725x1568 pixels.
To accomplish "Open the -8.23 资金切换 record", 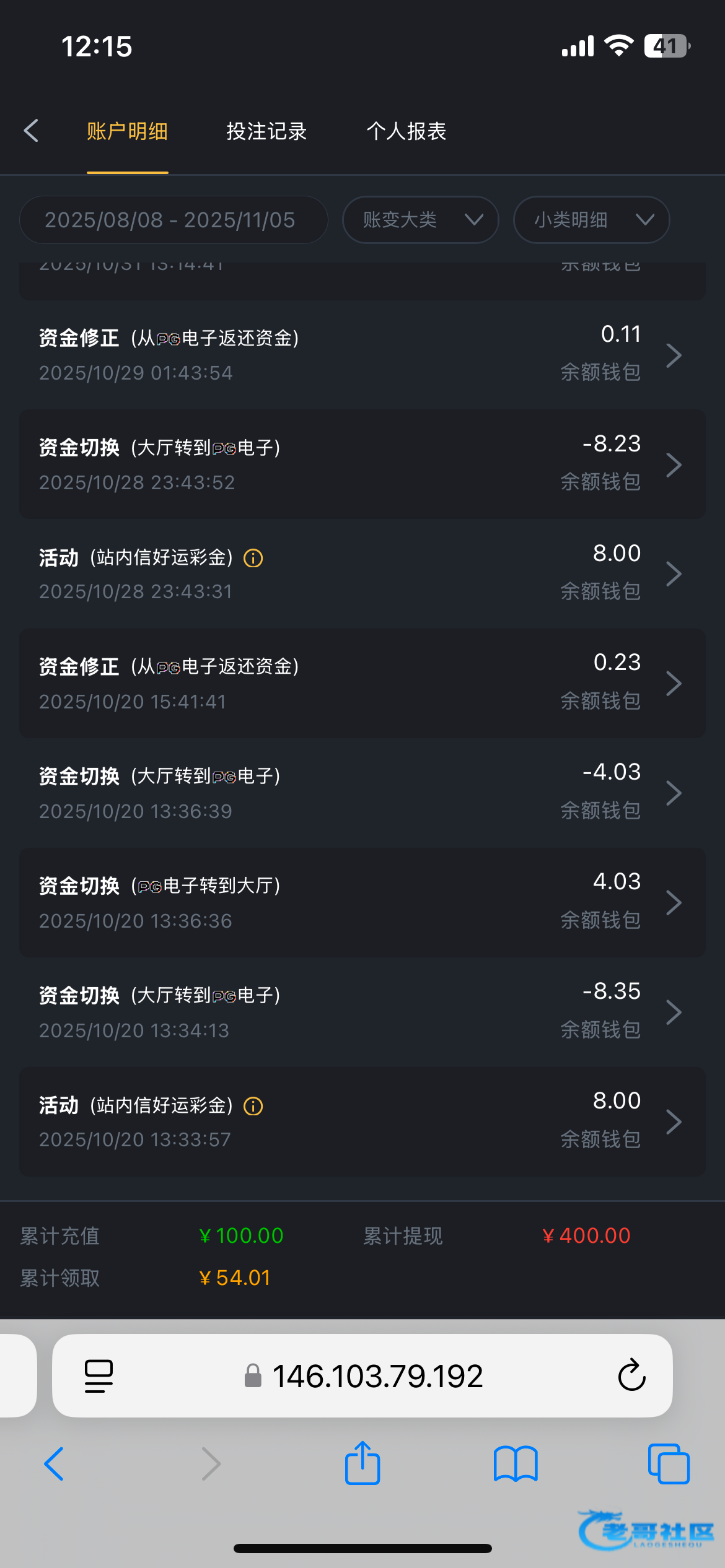I will click(x=362, y=464).
